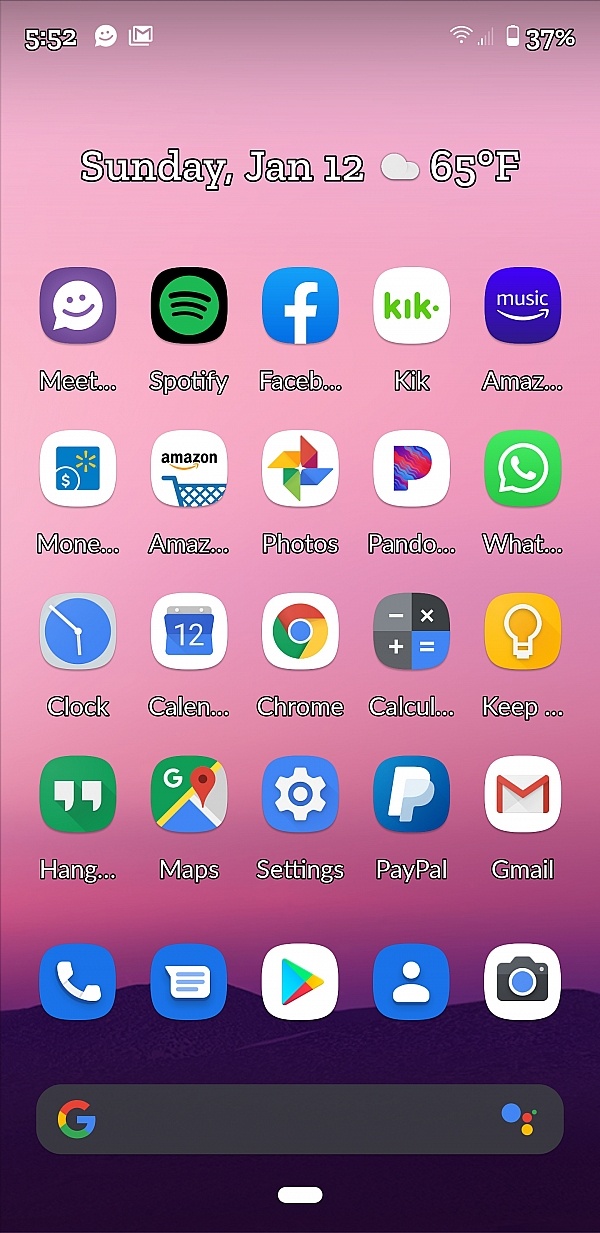Launch Google Keep notes
Viewport: 600px width, 1233px height.
click(522, 632)
